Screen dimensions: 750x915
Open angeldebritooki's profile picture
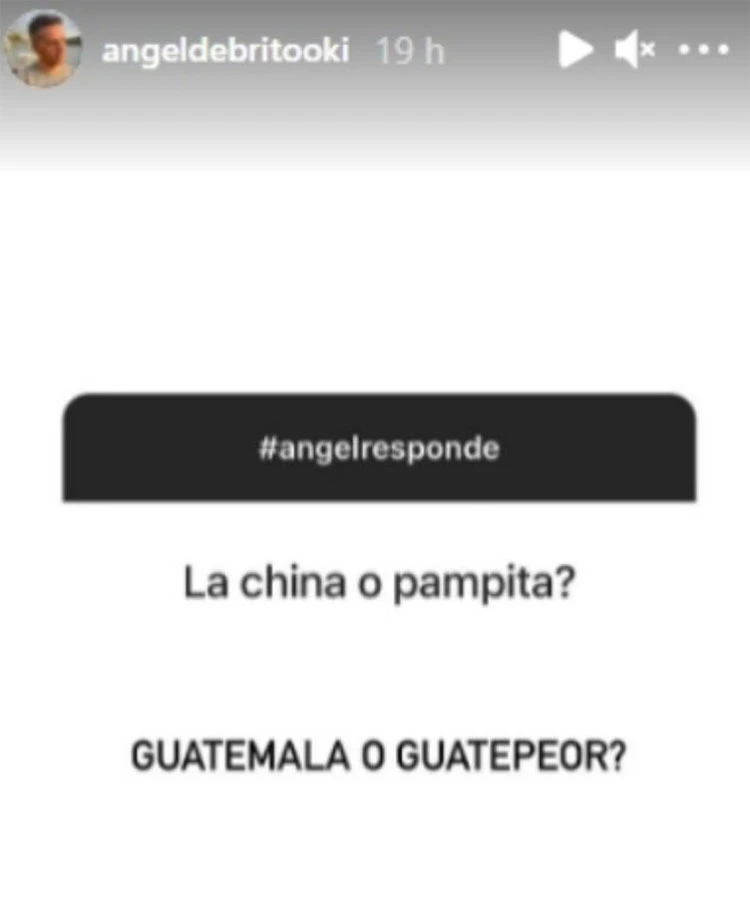pyautogui.click(x=43, y=50)
